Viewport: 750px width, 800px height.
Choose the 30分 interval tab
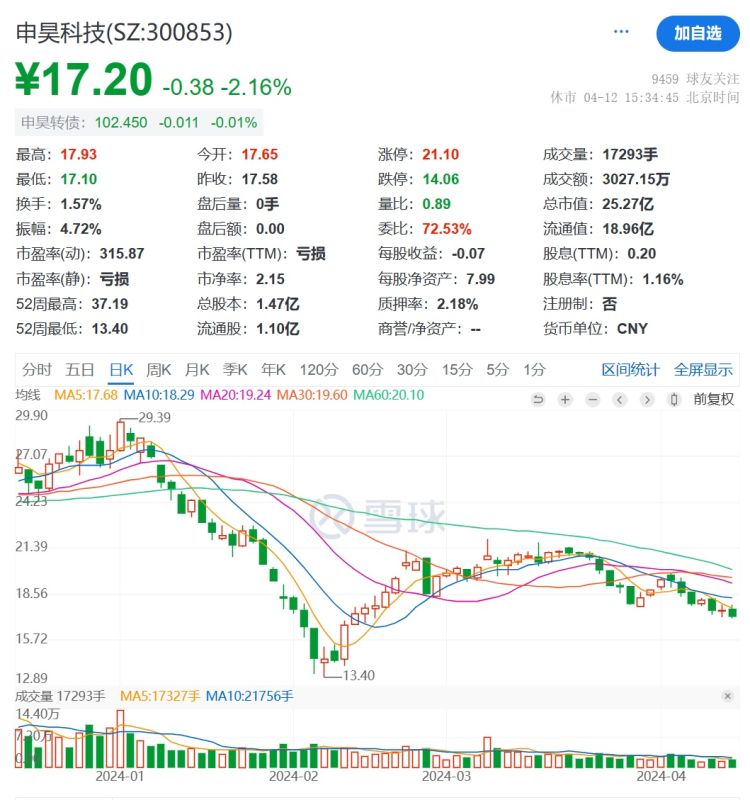[411, 370]
